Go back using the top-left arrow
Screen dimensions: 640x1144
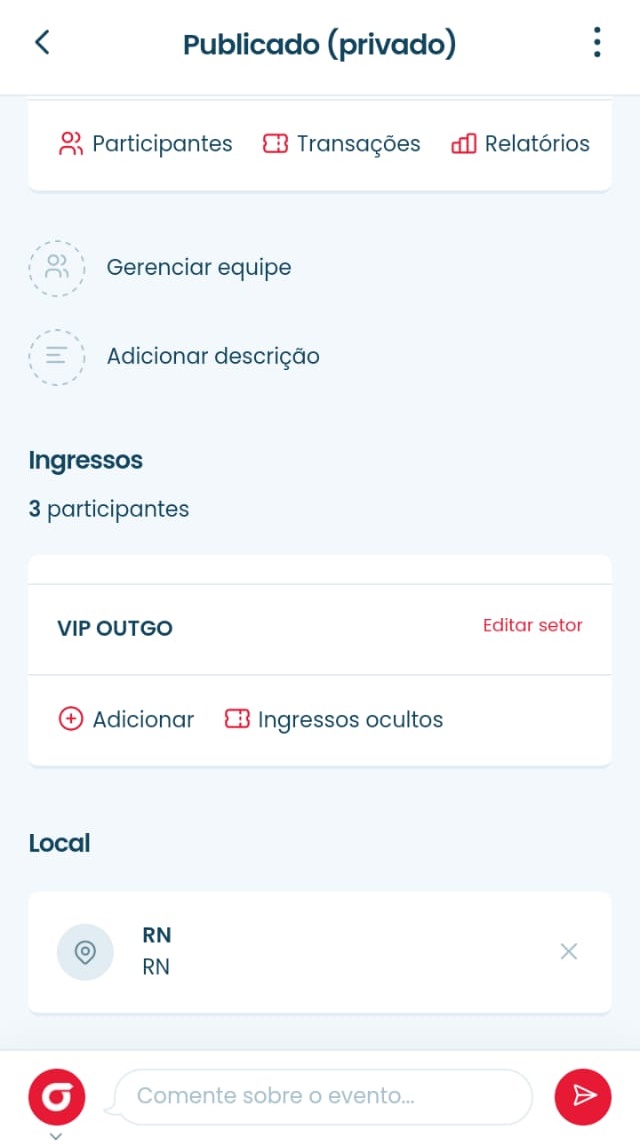[x=42, y=43]
